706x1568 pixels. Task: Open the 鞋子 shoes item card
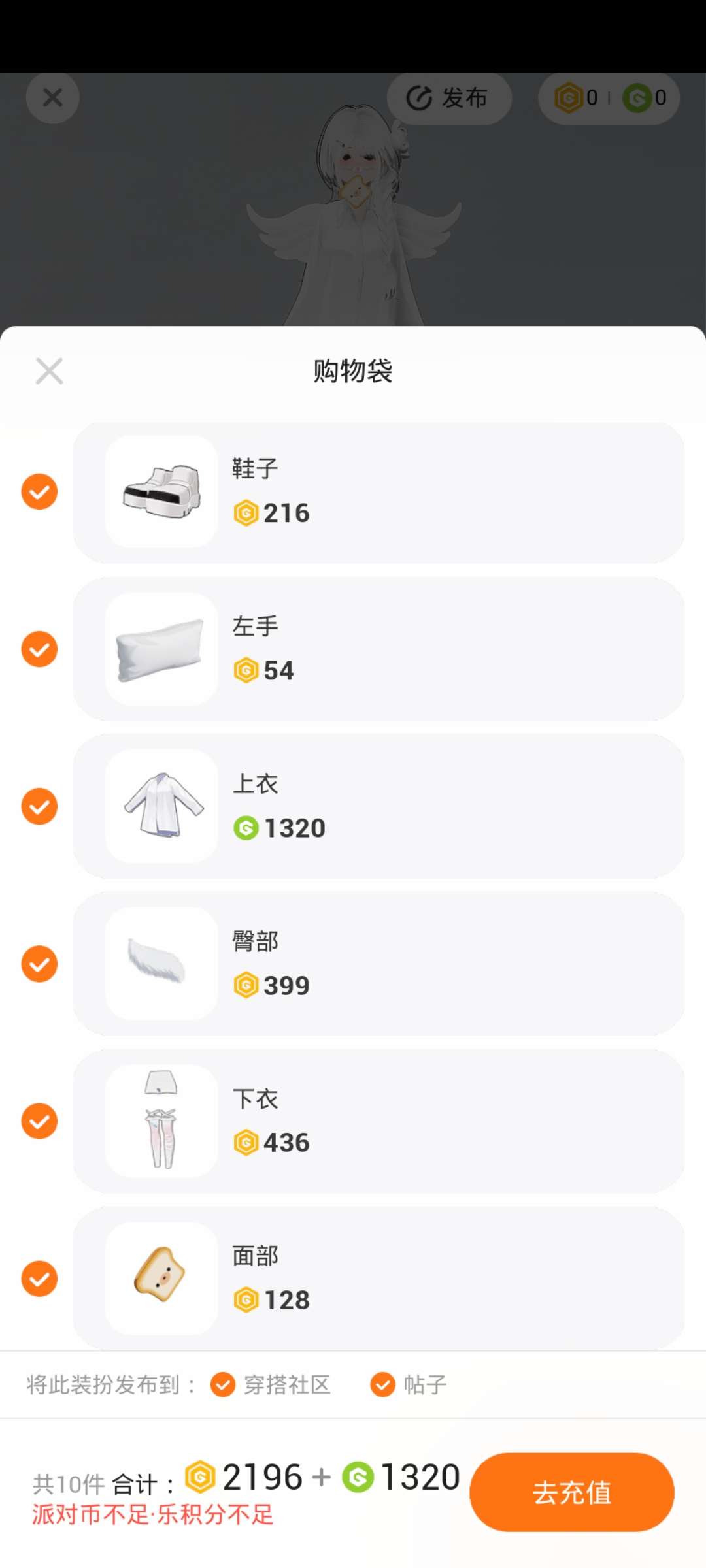[x=378, y=493]
